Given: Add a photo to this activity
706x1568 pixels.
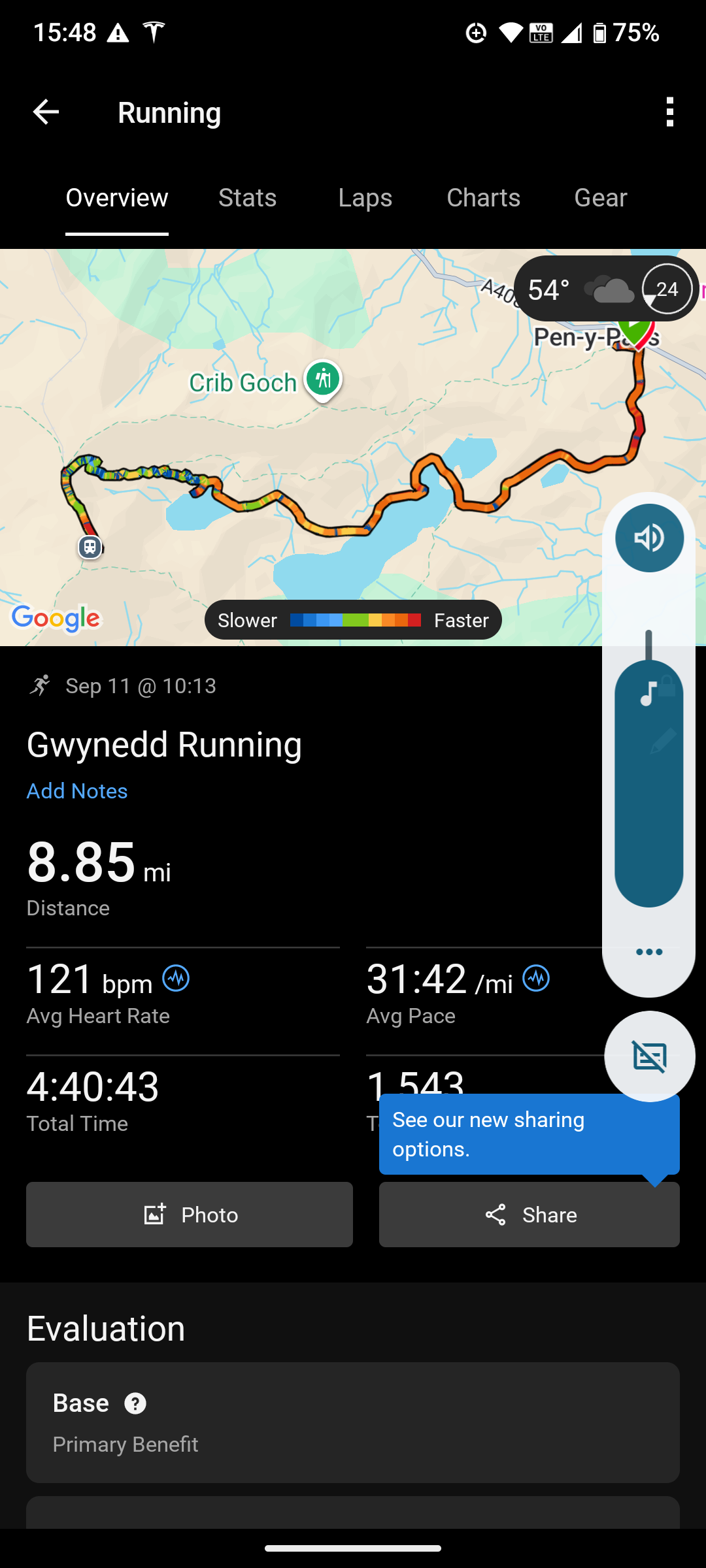Looking at the screenshot, I should (190, 1215).
